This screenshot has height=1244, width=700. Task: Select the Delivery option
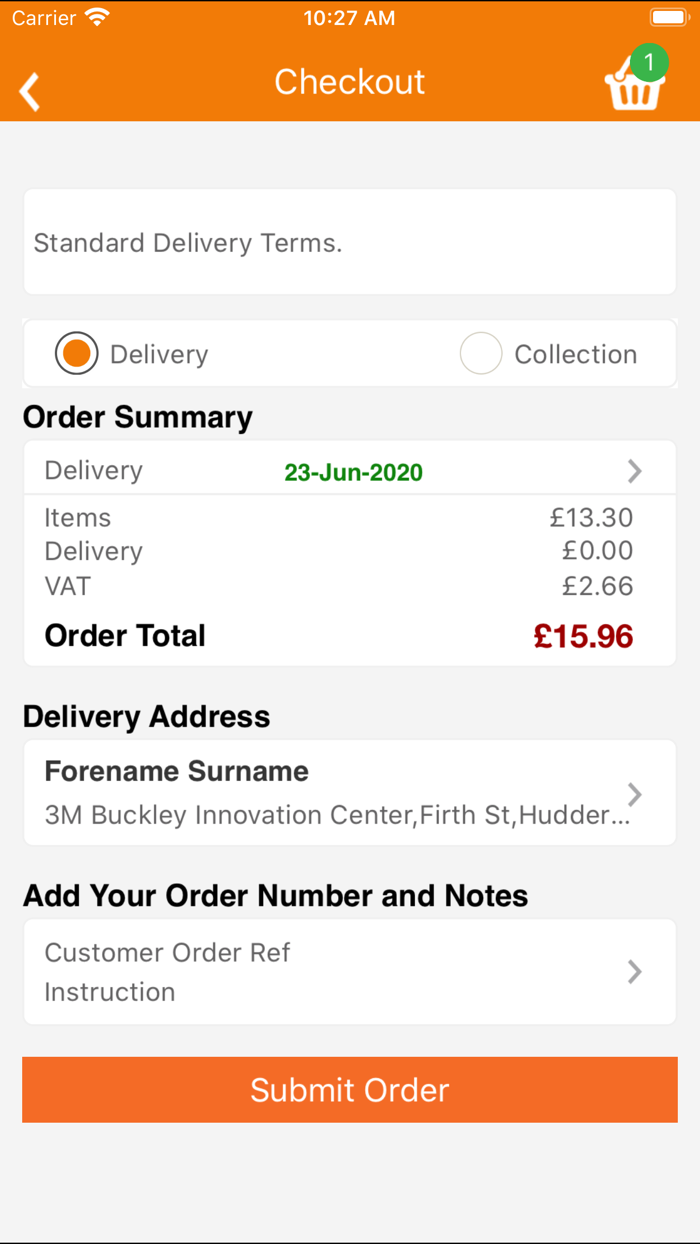77,354
